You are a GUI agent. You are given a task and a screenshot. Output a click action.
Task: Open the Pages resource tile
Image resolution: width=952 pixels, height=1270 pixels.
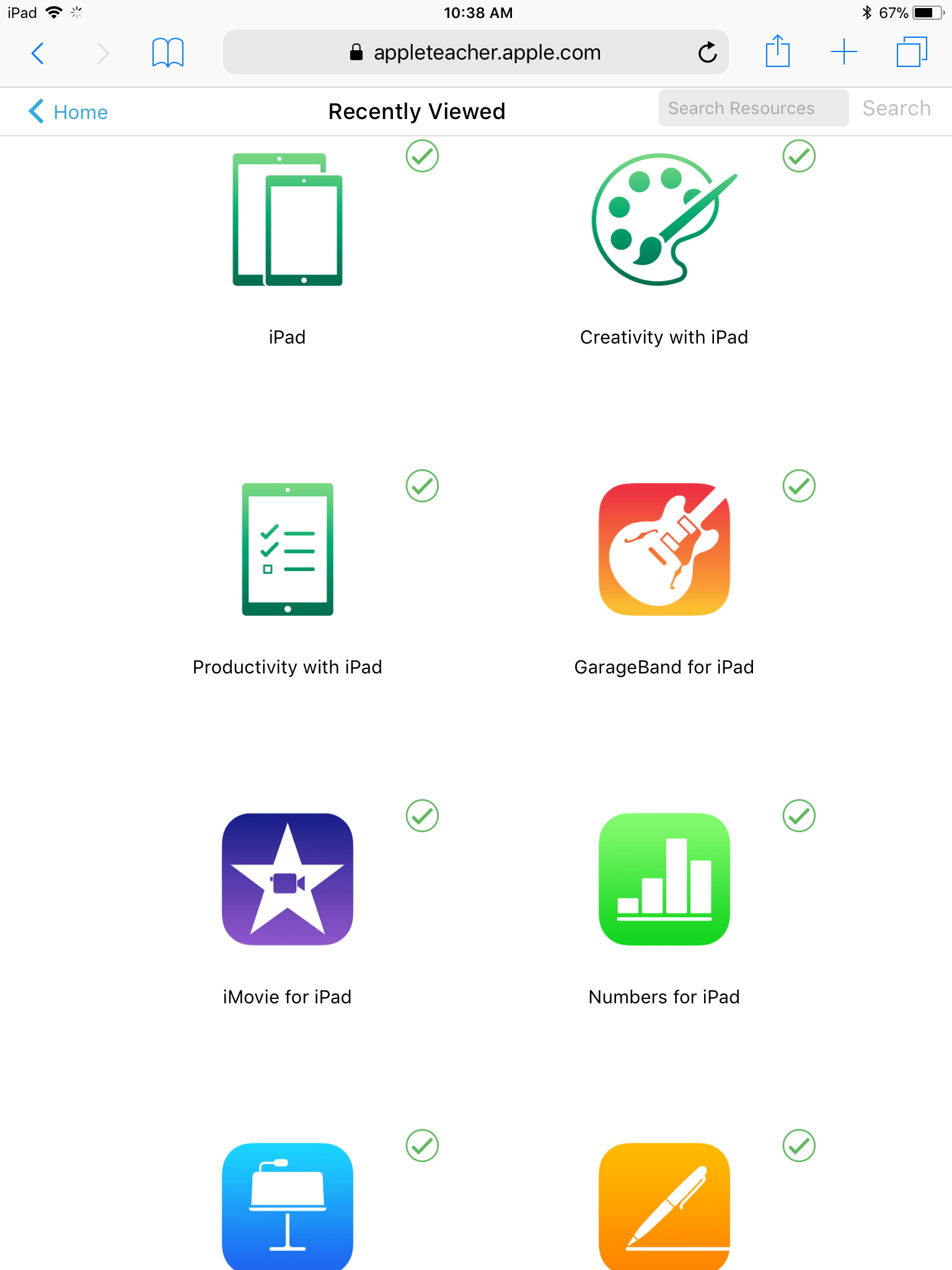click(664, 1206)
